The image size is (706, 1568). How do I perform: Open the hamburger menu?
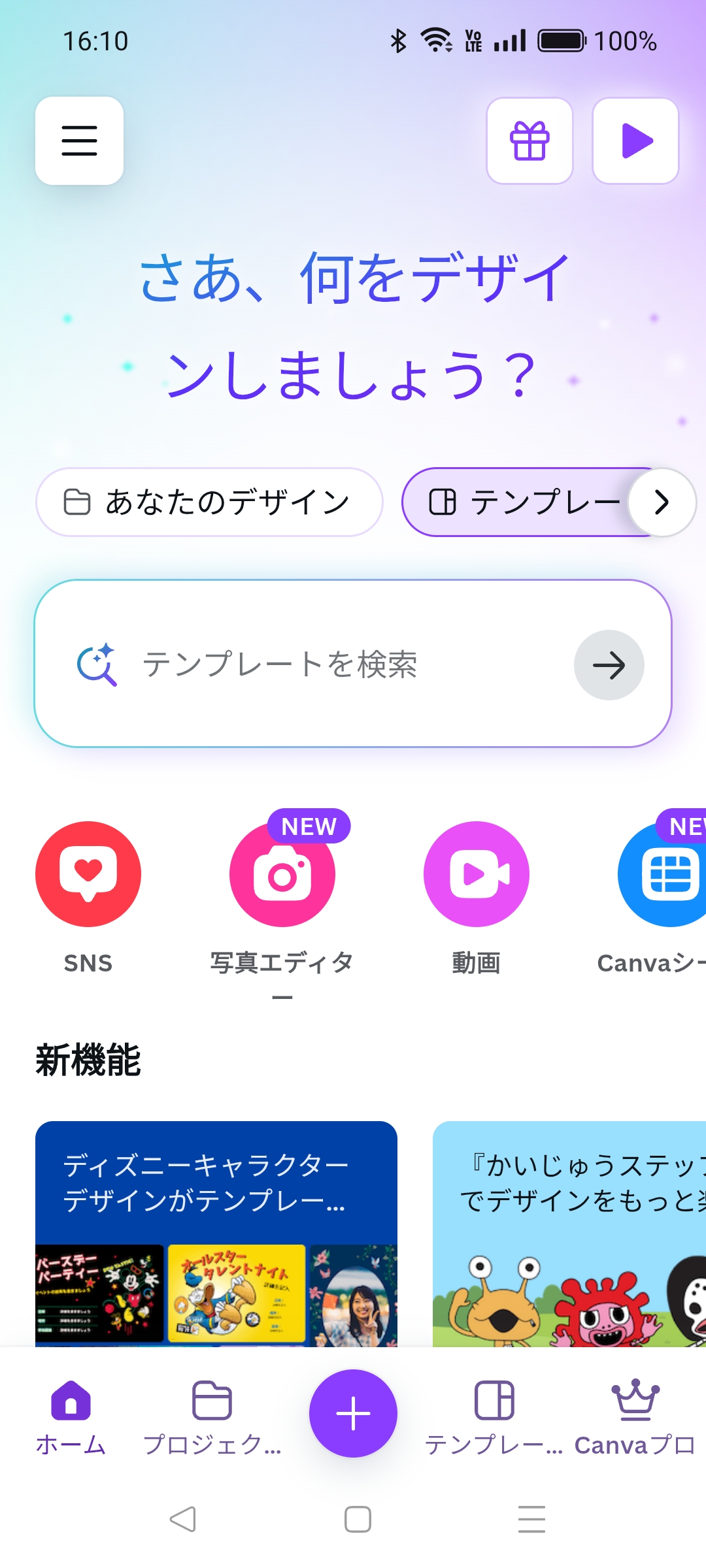[x=79, y=140]
